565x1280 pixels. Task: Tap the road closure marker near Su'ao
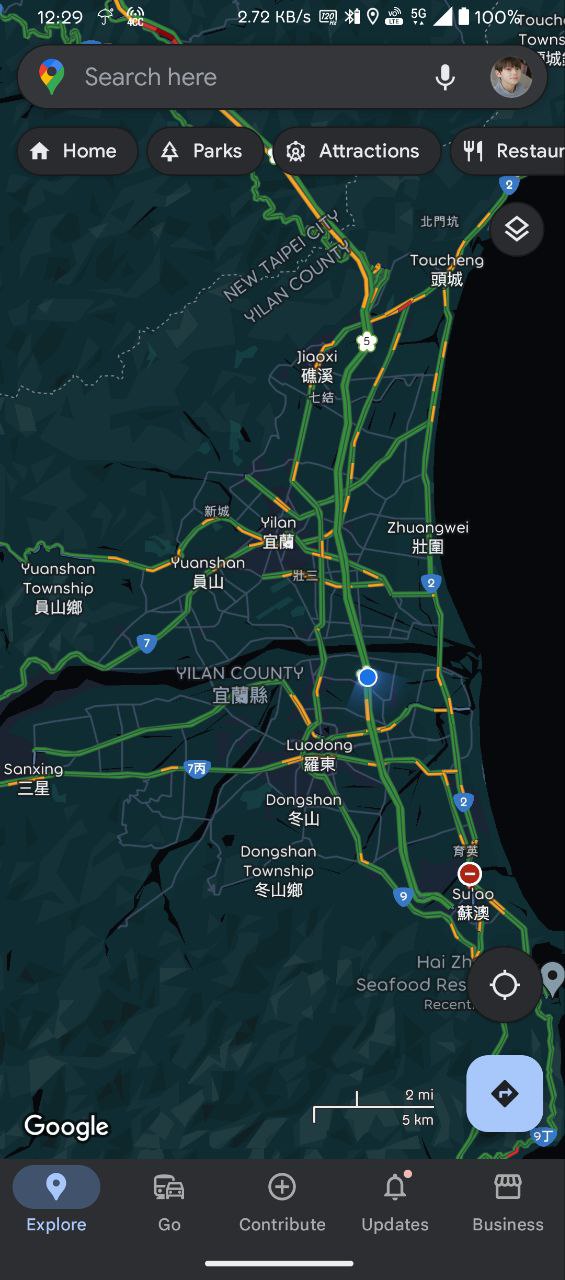470,875
